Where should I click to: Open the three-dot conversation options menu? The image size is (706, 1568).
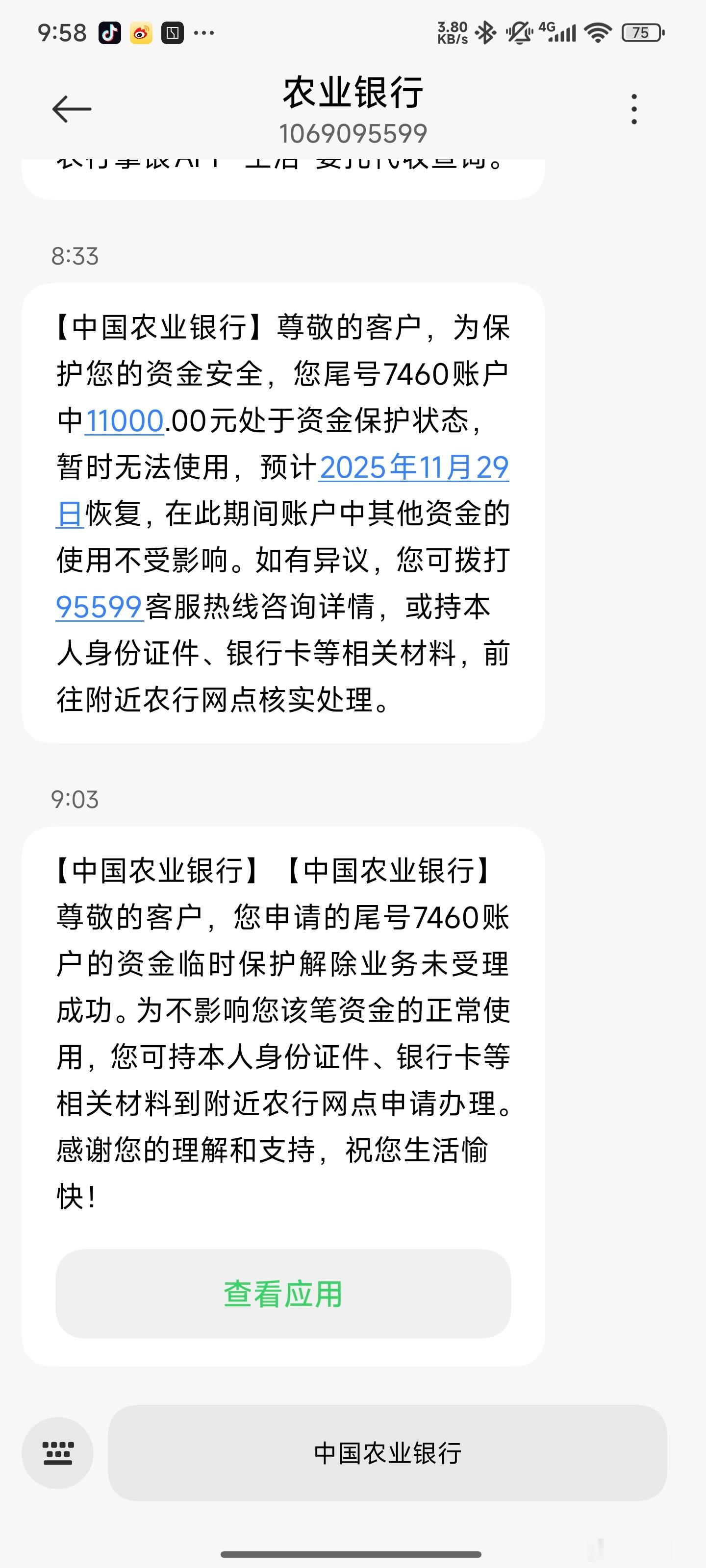coord(636,107)
